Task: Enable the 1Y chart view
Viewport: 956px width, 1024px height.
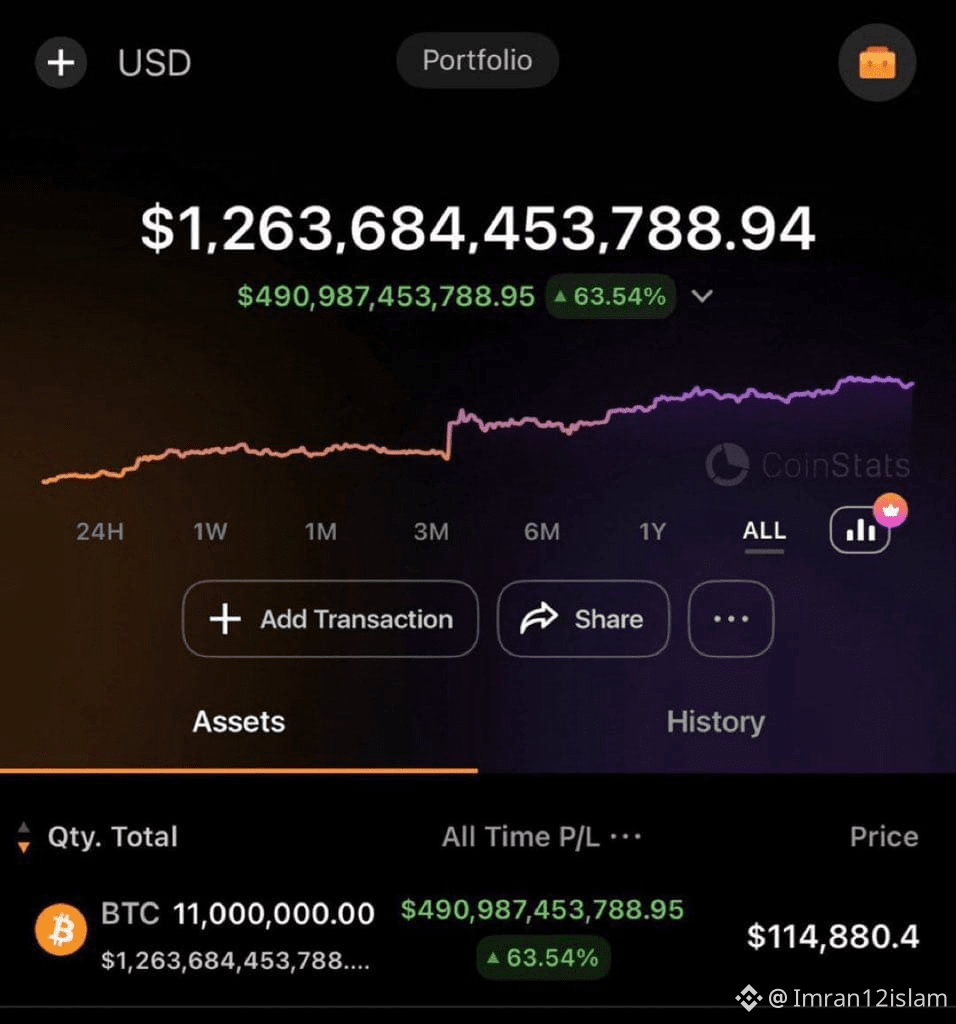Action: tap(651, 532)
